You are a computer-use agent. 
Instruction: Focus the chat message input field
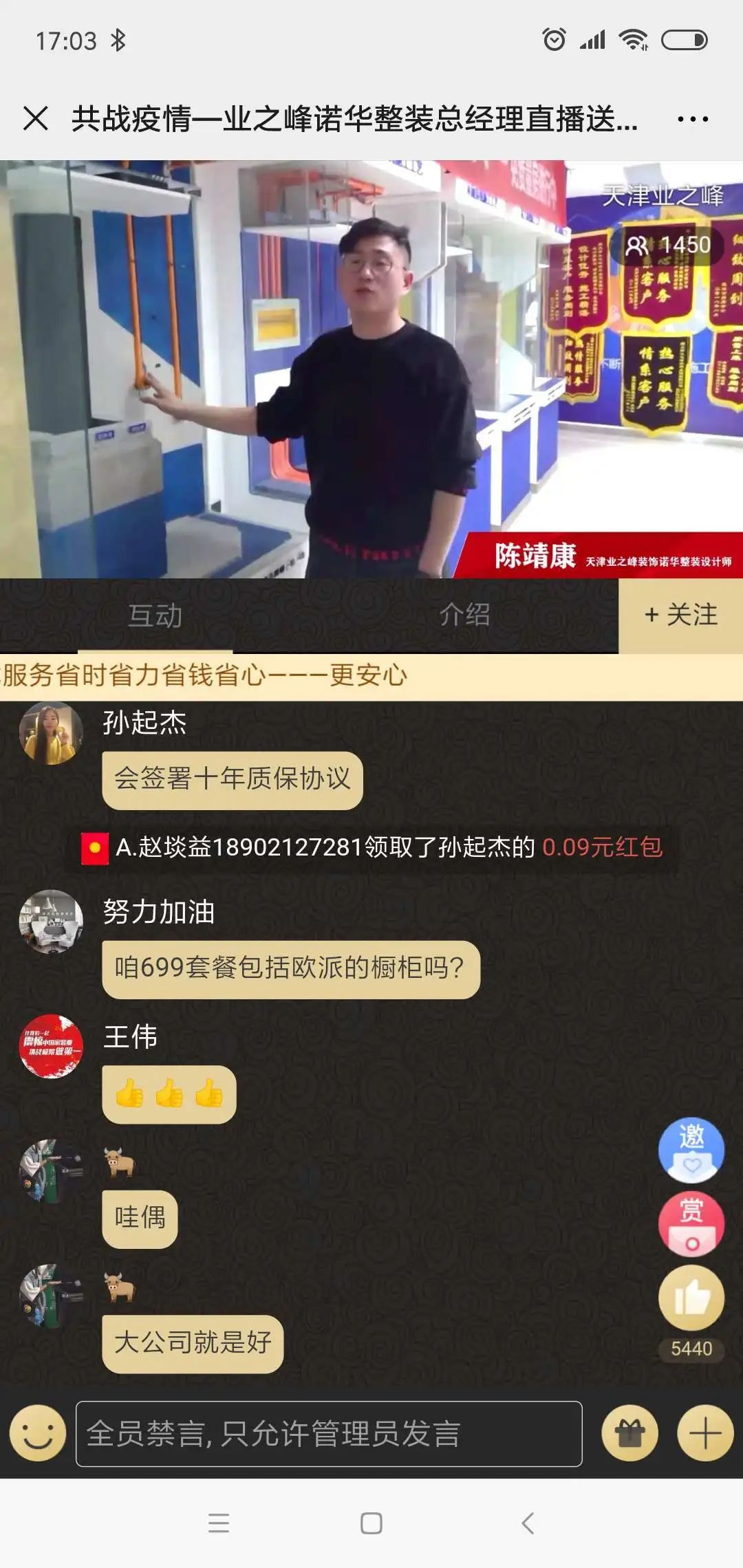[329, 1434]
